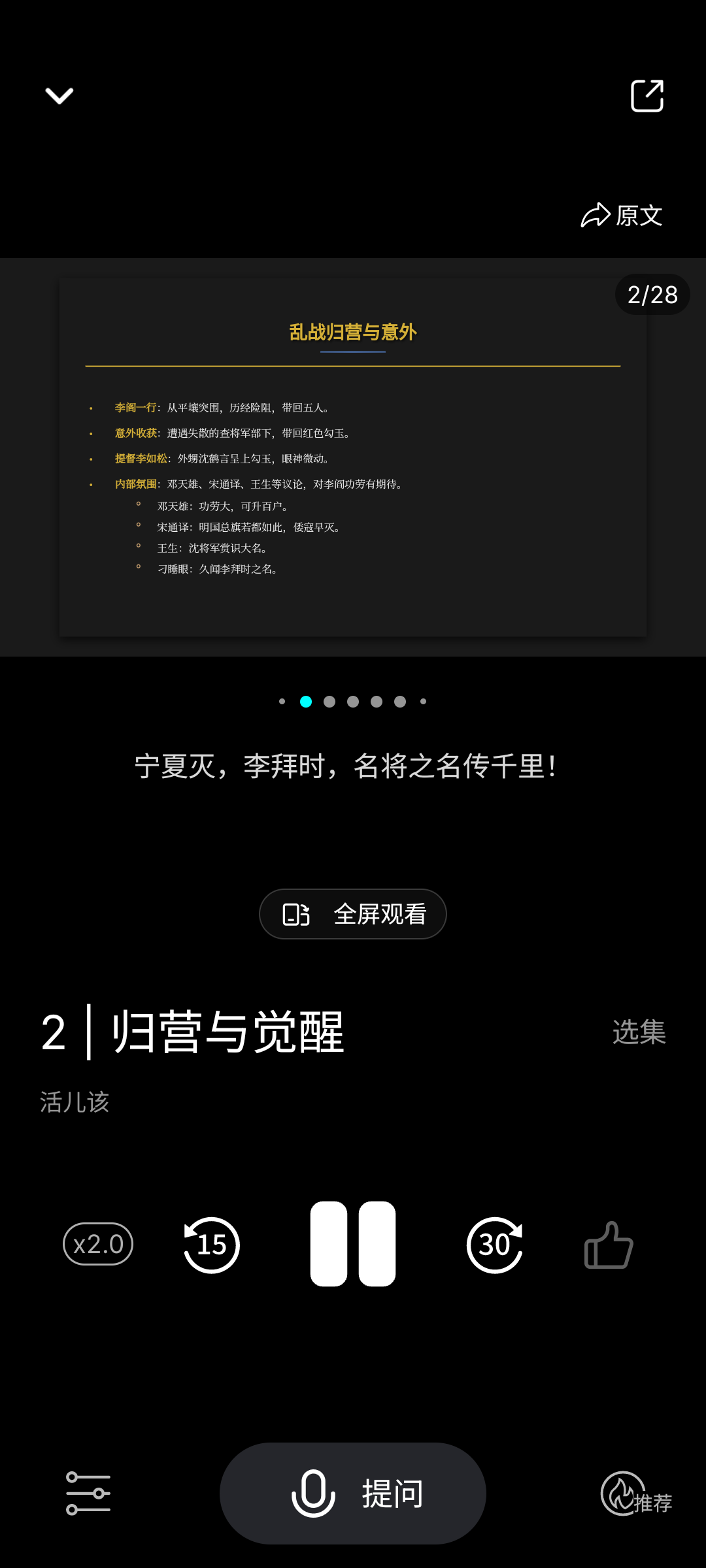
Task: Open the share/export icon
Action: click(647, 96)
